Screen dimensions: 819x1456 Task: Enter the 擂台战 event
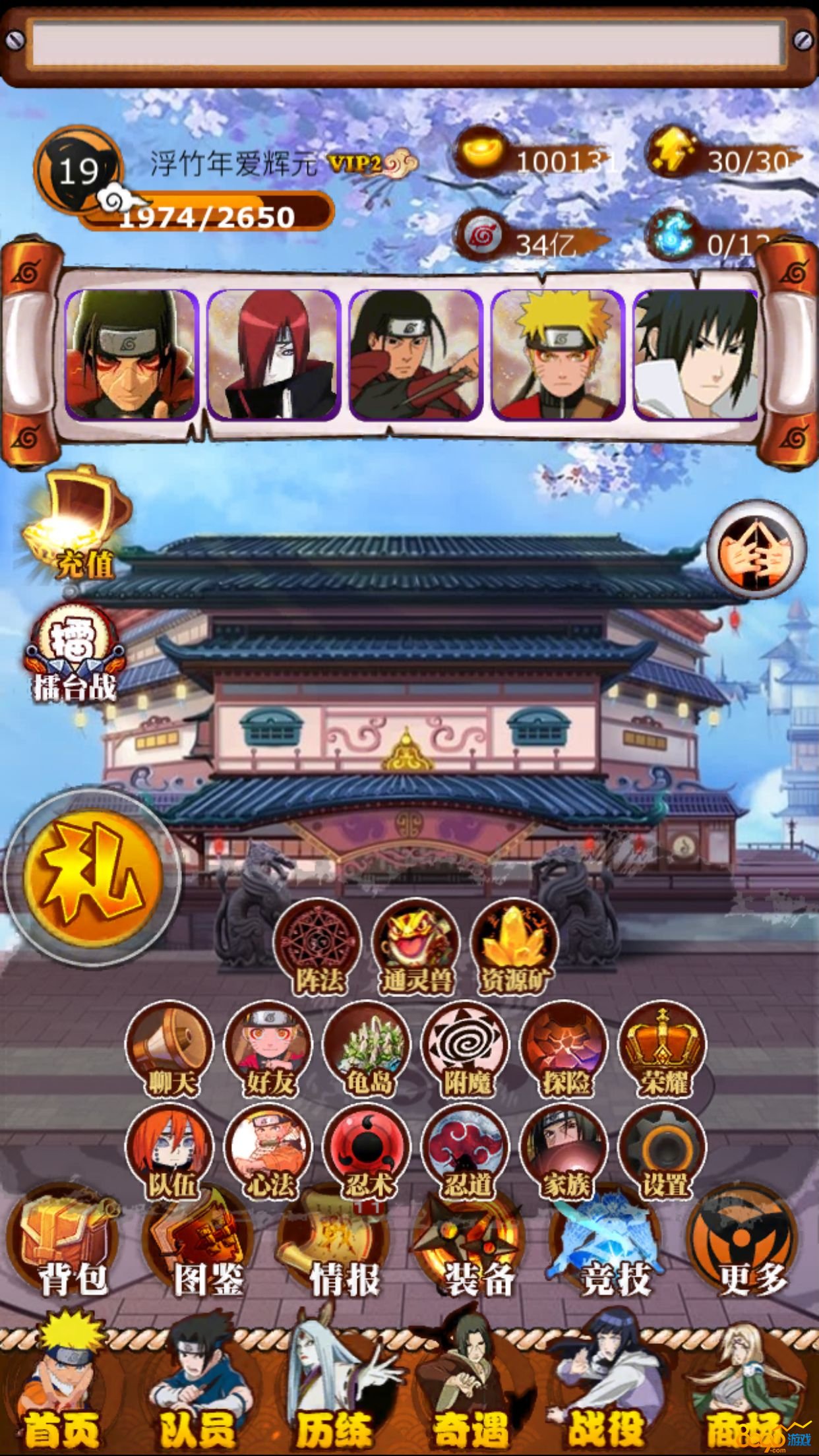74,653
